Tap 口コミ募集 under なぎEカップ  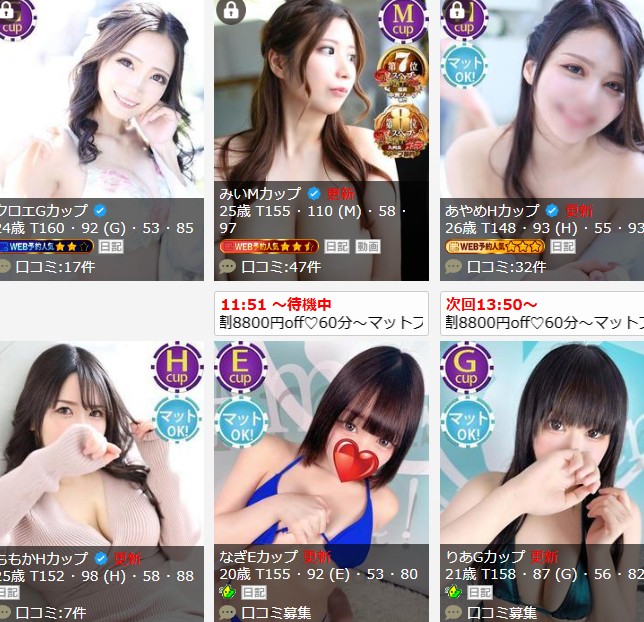click(x=276, y=613)
